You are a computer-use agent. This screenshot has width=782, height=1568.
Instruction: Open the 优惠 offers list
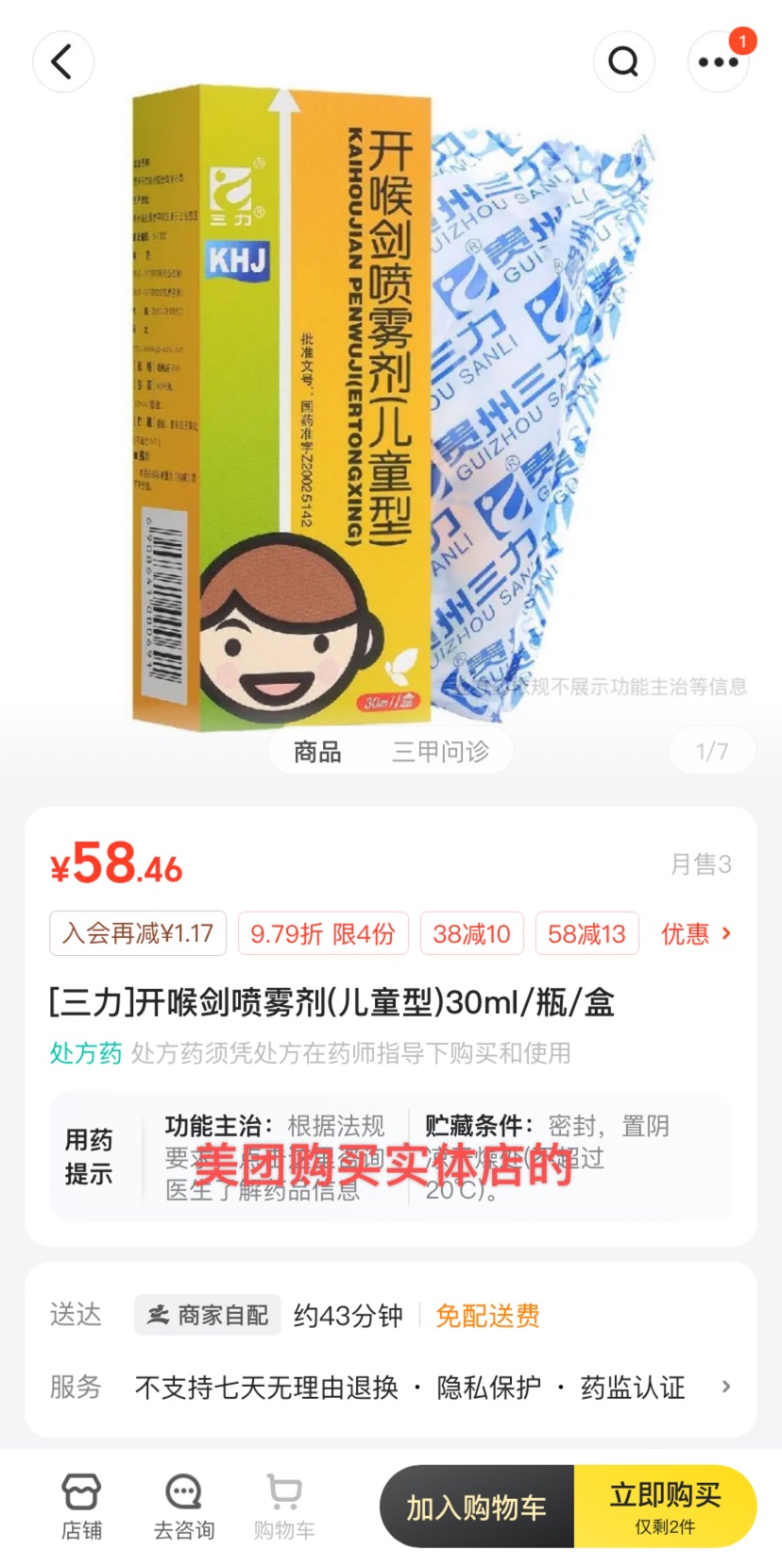point(696,933)
